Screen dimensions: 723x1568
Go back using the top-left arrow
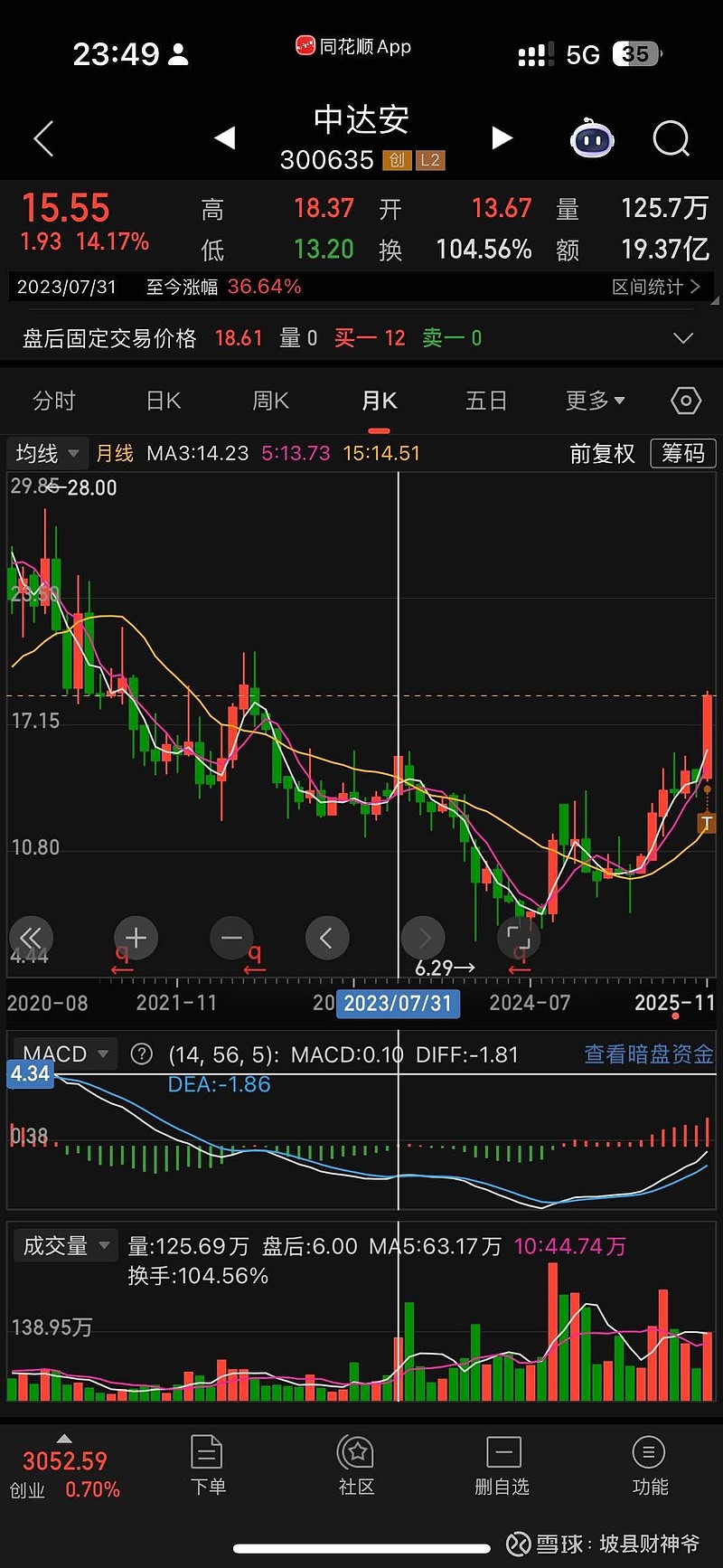coord(43,138)
